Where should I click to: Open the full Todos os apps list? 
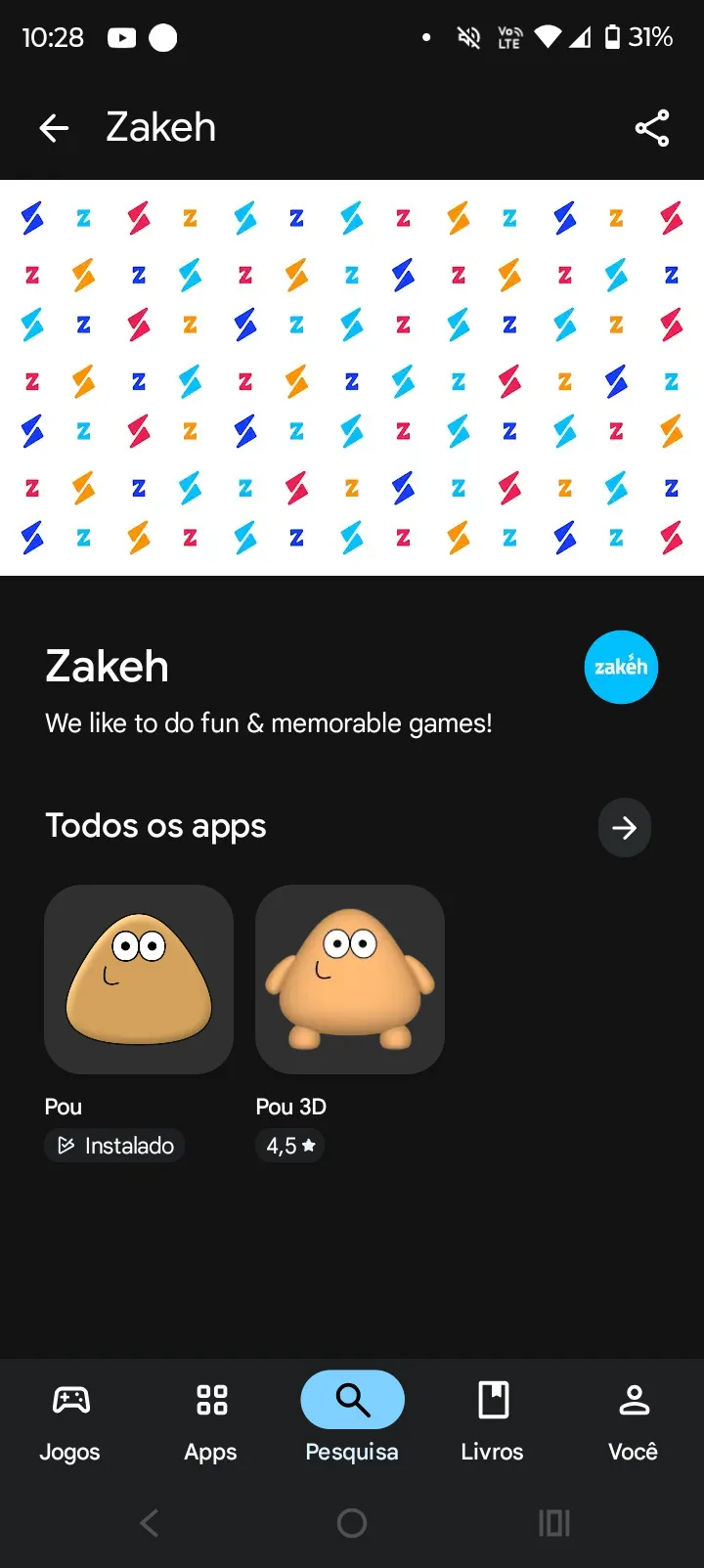[x=624, y=828]
